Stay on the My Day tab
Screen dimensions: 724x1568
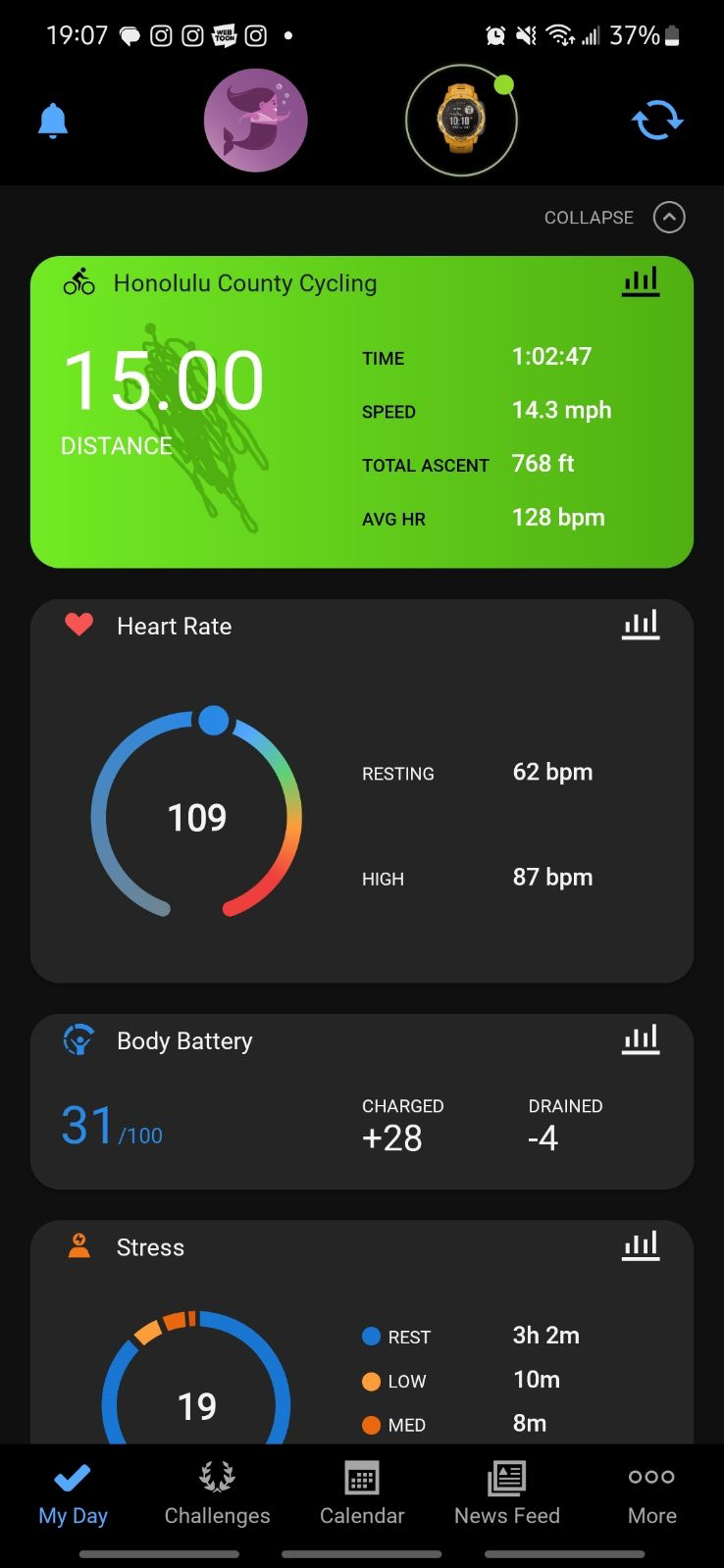73,1494
